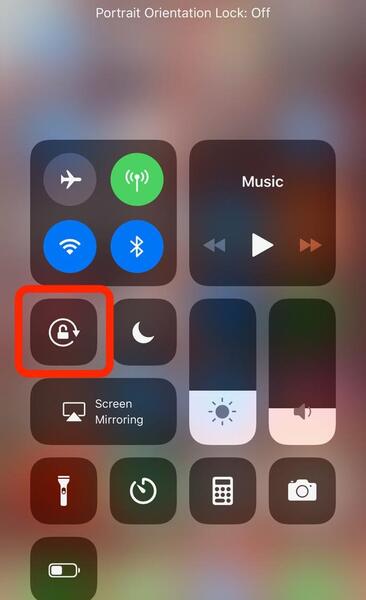Turn on the flashlight
This screenshot has height=600, width=366.
pyautogui.click(x=64, y=491)
